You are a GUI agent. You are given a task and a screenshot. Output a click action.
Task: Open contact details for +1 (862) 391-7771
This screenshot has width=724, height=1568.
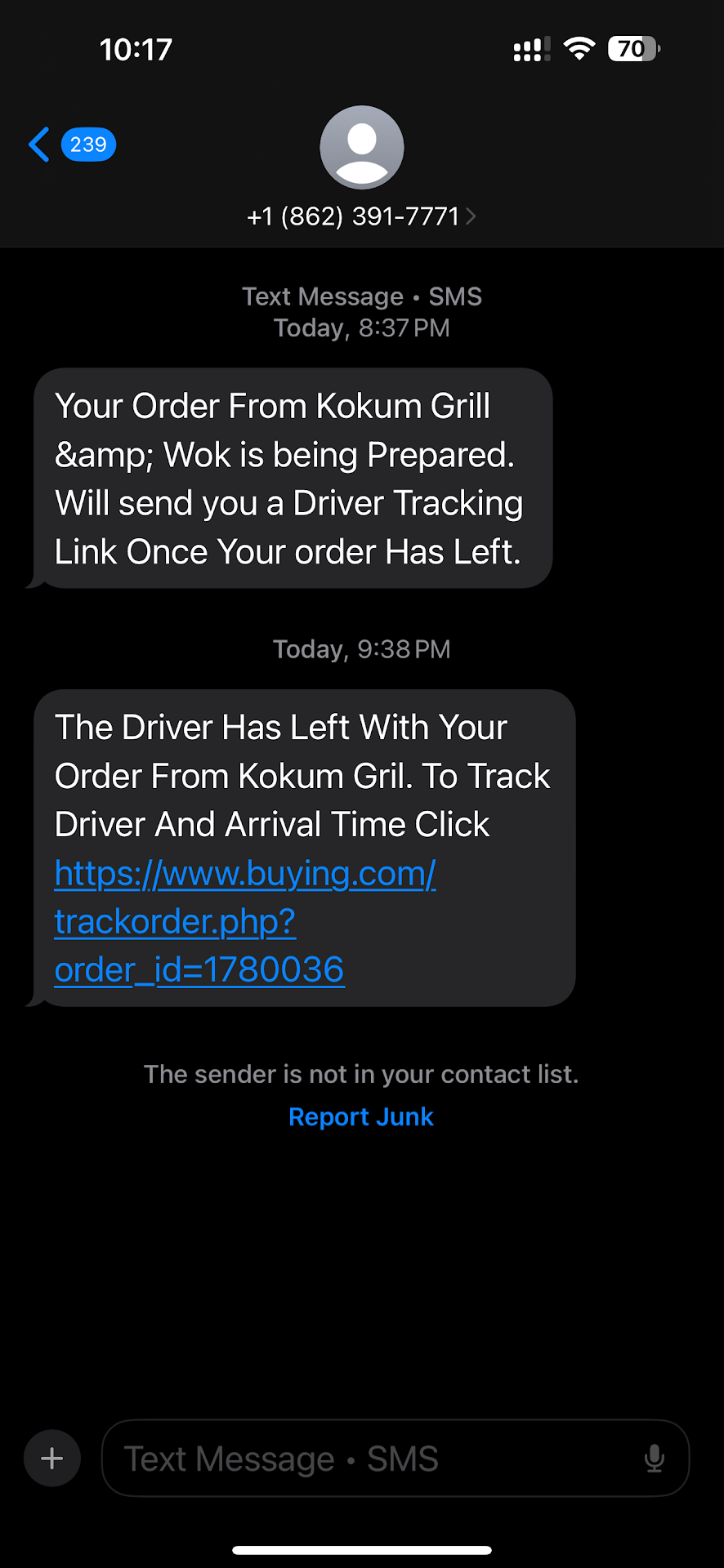[361, 216]
